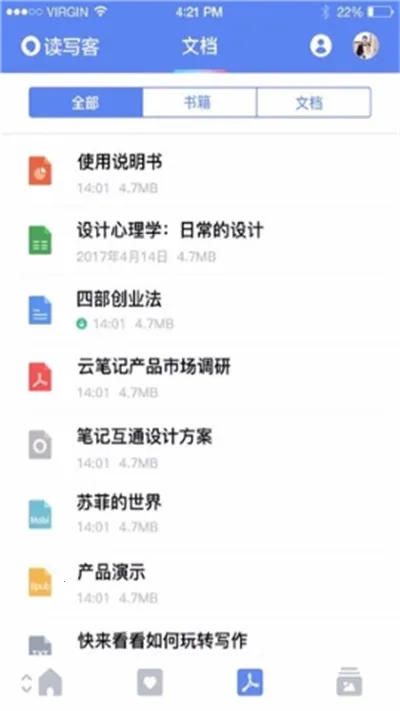This screenshot has height=711, width=400.
Task: Open 设计心理学：日常的设计
Action: (200, 242)
